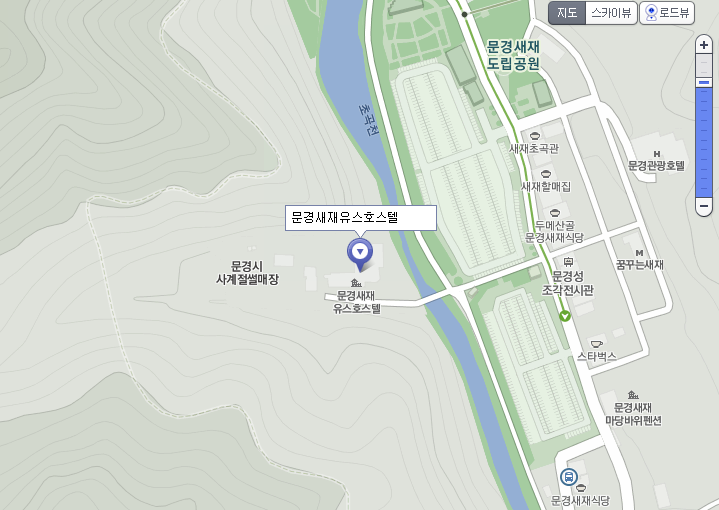Zoom in with the plus button
The width and height of the screenshot is (719, 510).
click(704, 46)
